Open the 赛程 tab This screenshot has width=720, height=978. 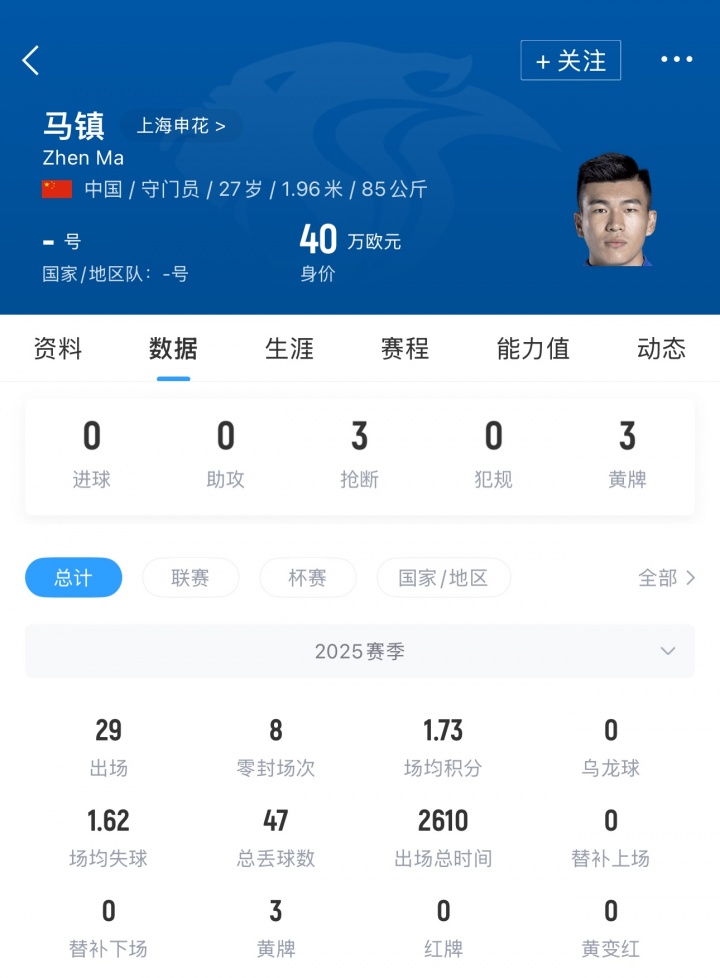click(403, 349)
